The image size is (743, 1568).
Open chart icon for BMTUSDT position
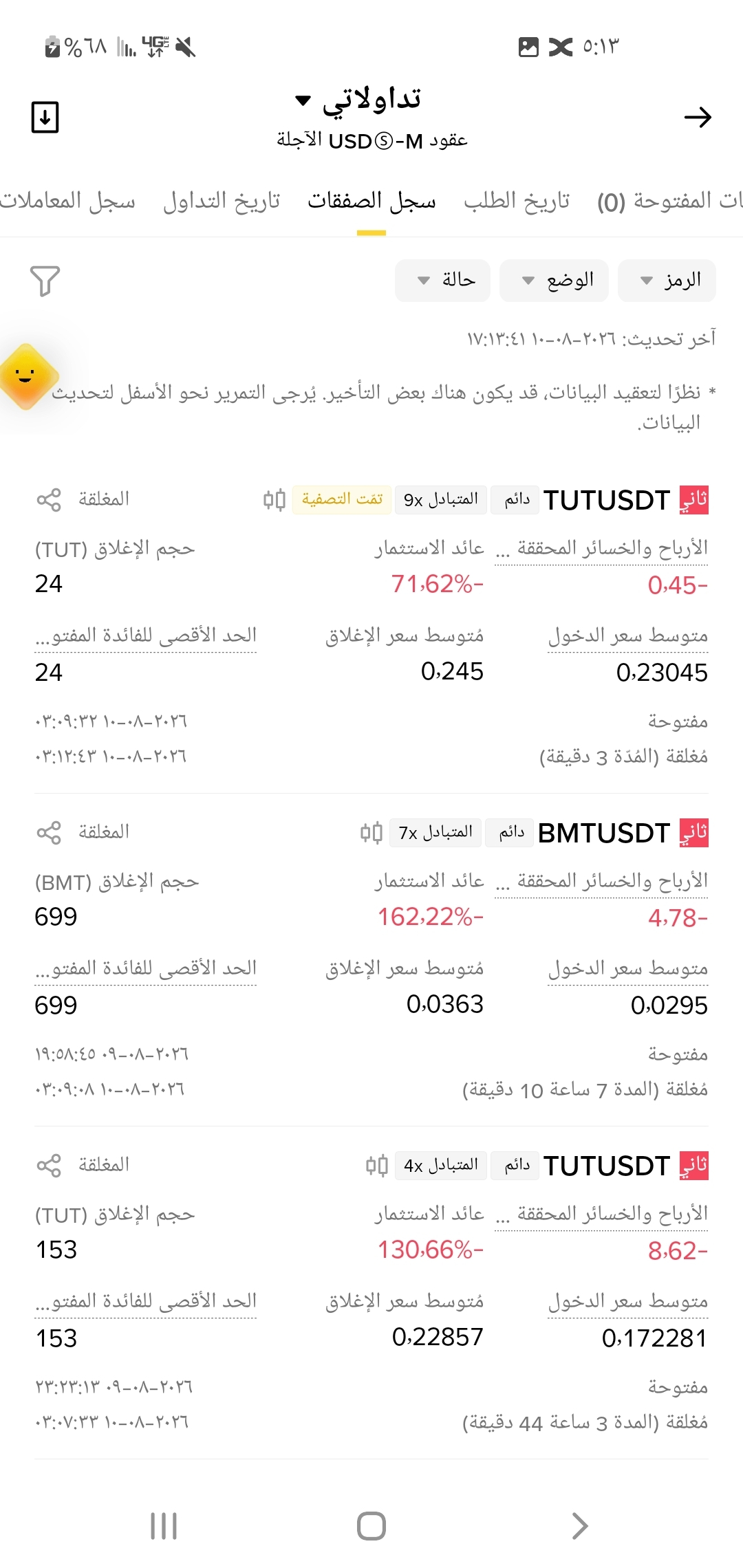pos(371,833)
